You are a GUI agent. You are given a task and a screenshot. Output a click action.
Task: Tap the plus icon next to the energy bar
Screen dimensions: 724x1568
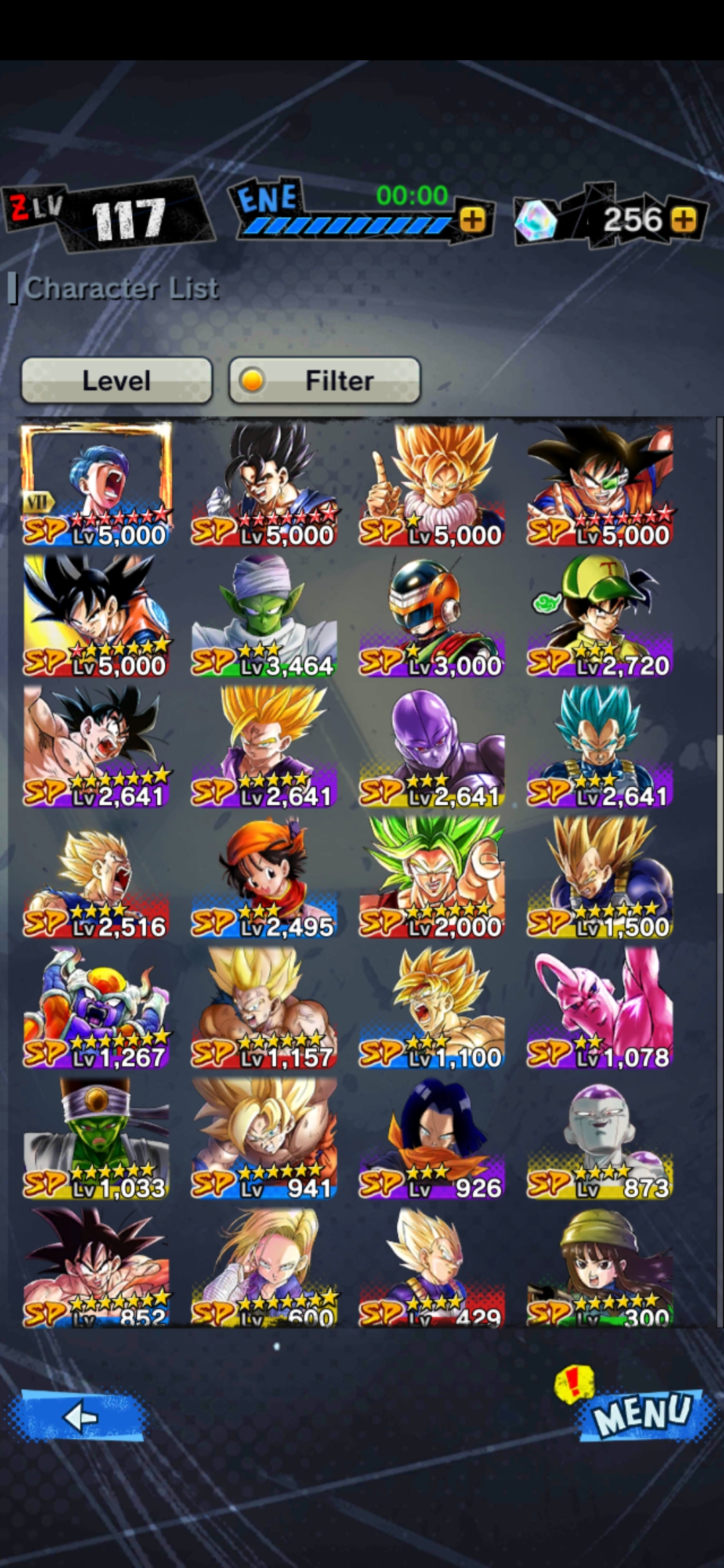473,219
